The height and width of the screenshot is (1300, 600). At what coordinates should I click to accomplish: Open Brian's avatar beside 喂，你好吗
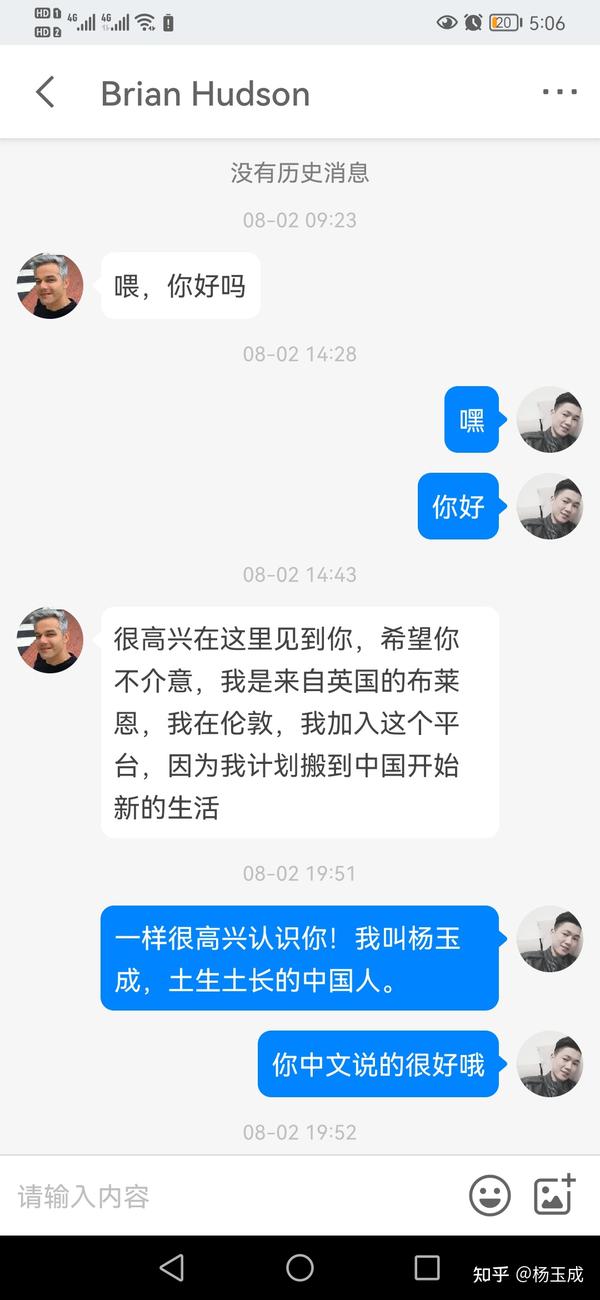click(x=50, y=286)
